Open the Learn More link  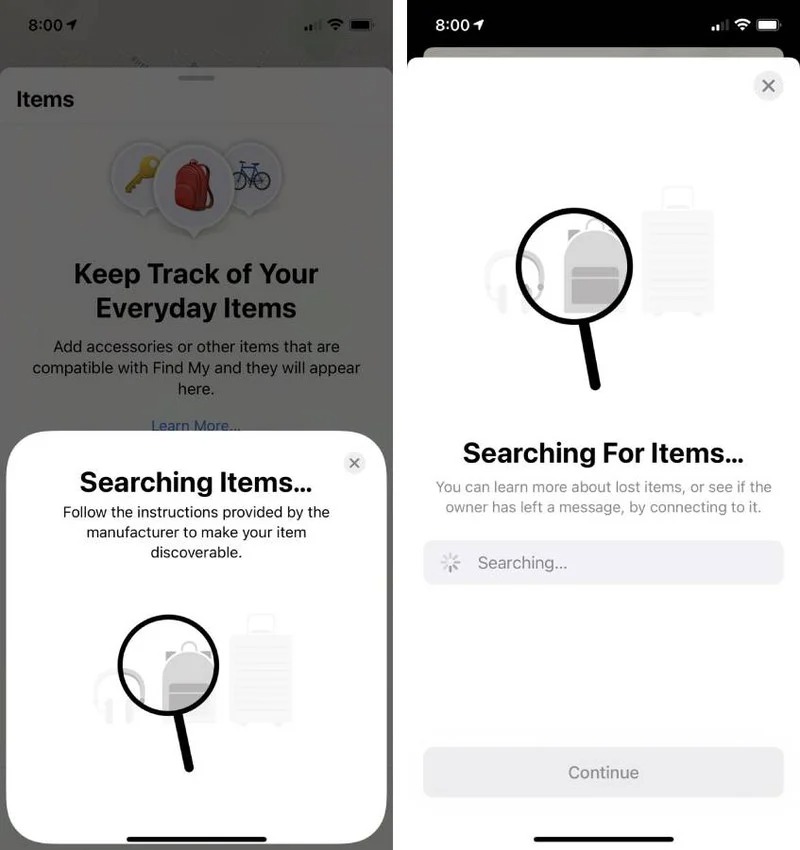[196, 425]
